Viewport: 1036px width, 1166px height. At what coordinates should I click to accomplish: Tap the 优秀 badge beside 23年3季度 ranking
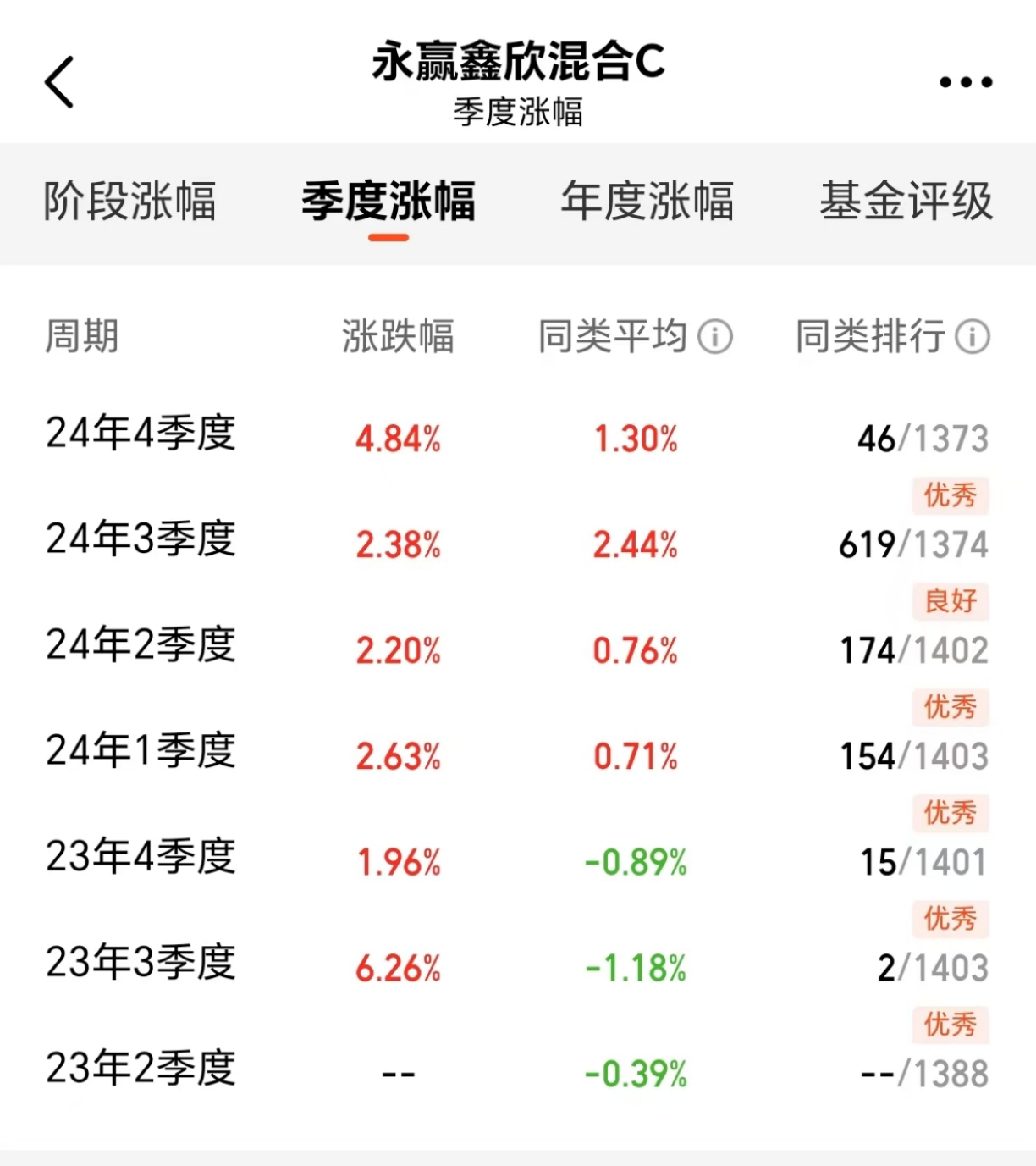click(x=950, y=1023)
